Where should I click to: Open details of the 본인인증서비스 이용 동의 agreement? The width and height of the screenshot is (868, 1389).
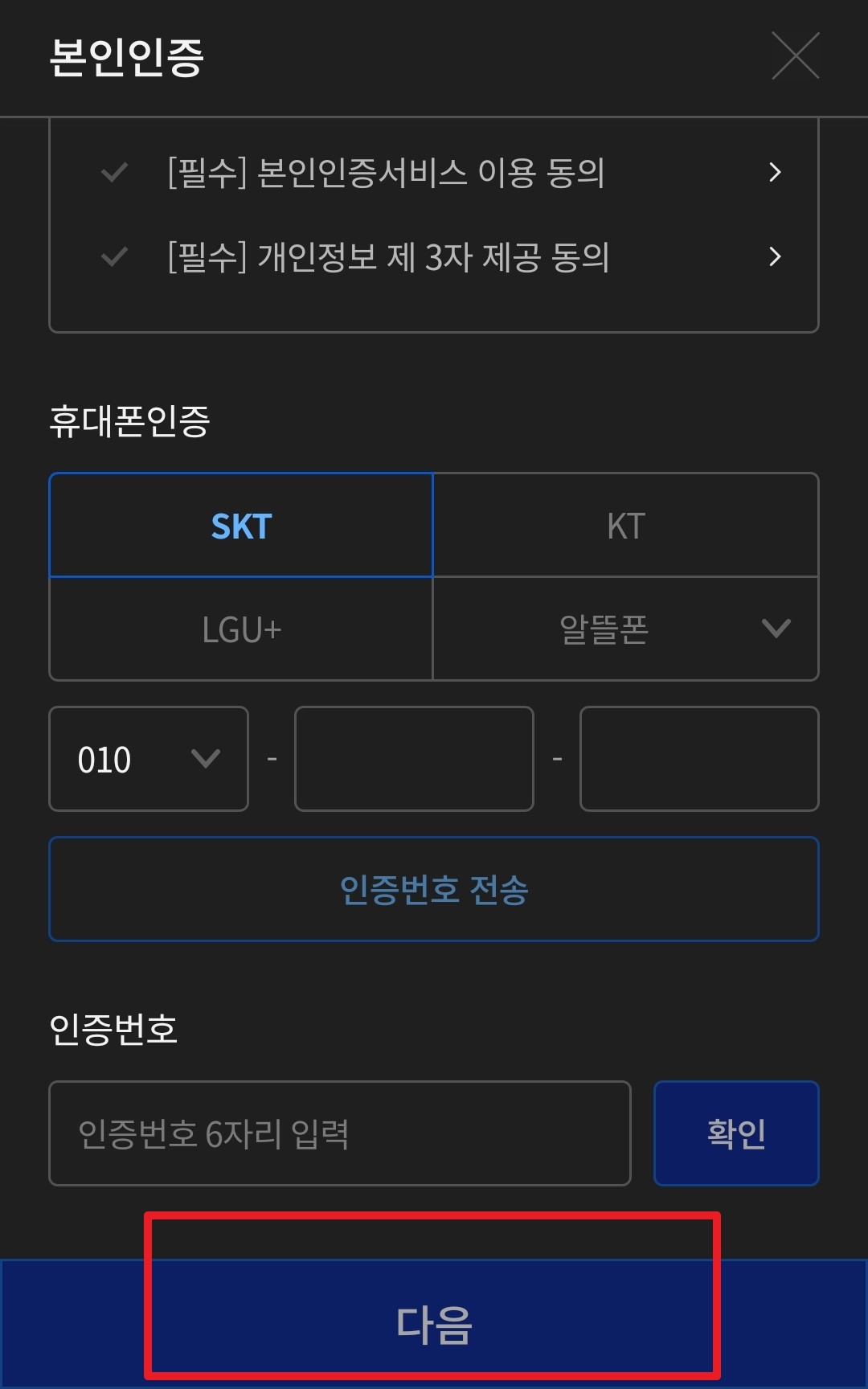(x=776, y=171)
